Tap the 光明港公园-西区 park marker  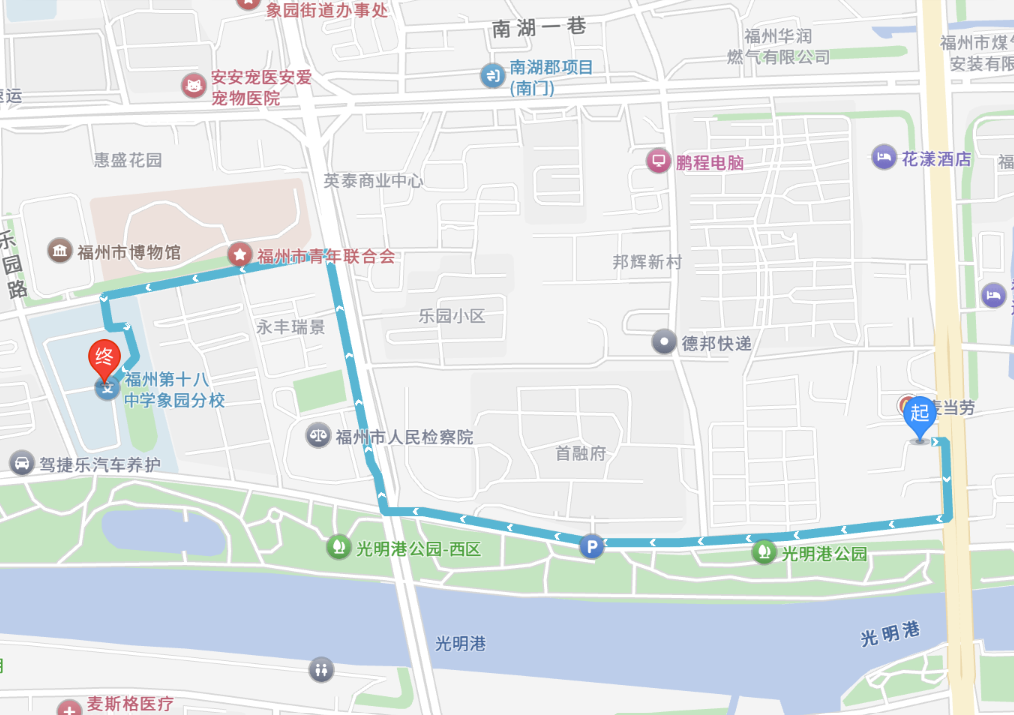pos(339,547)
